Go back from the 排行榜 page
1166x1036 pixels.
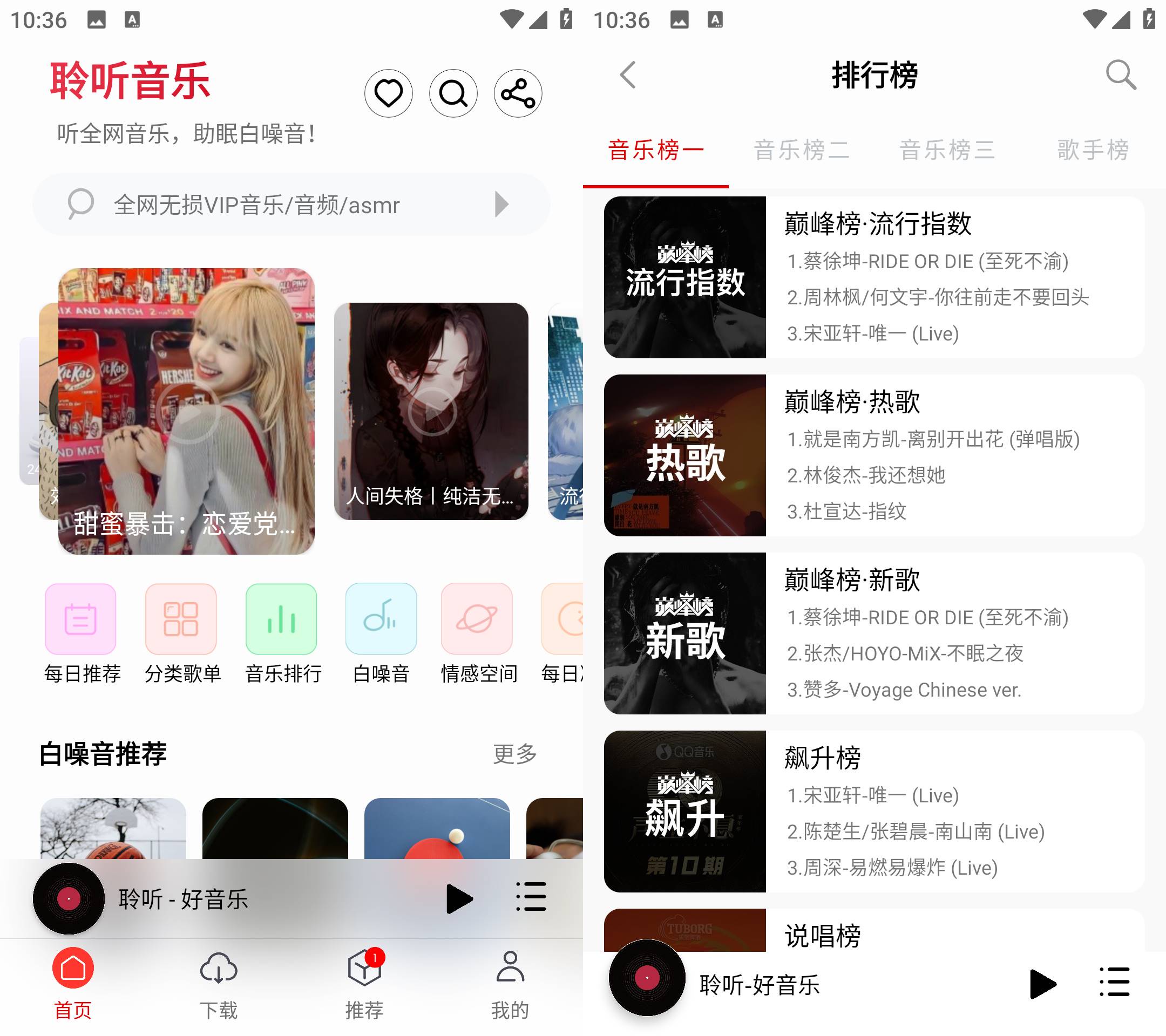(627, 75)
